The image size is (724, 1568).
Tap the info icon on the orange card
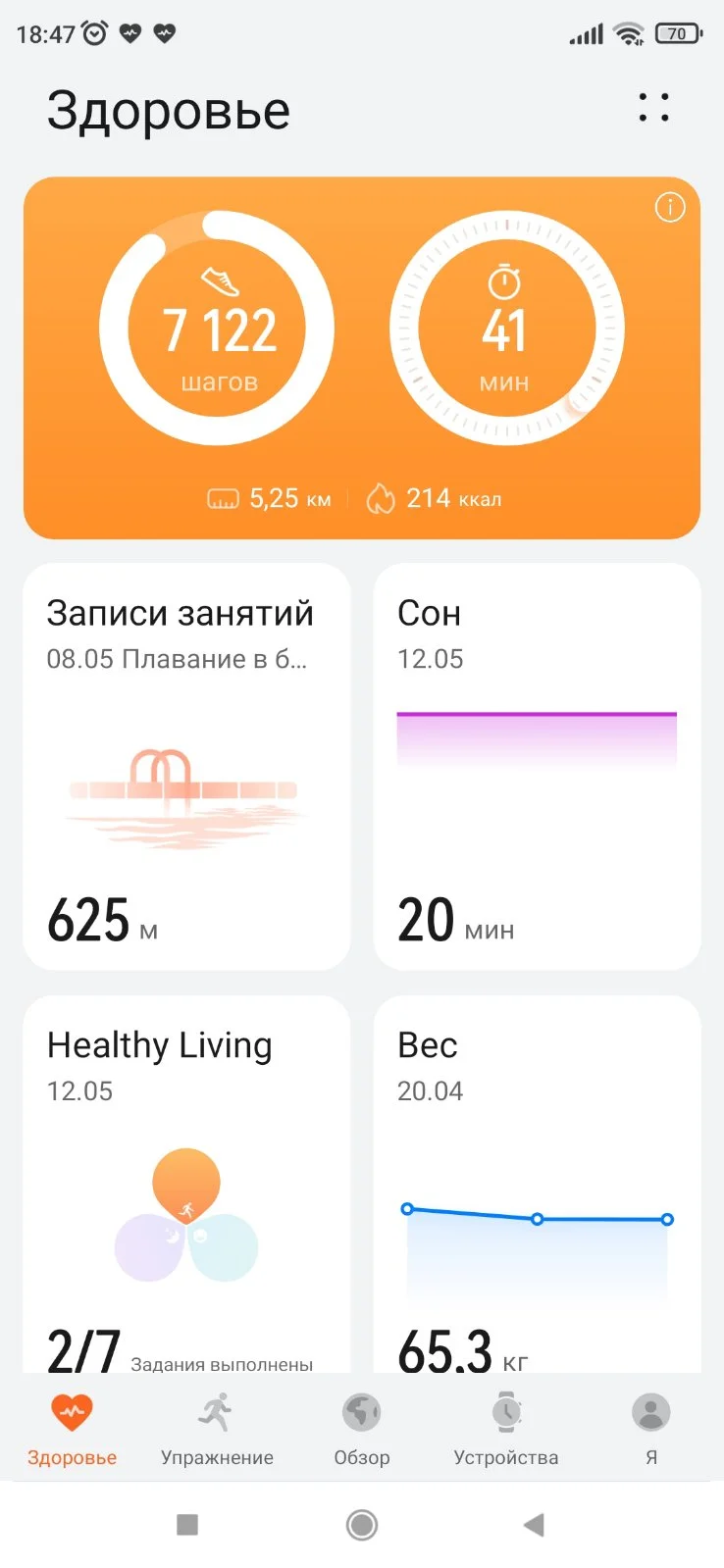670,208
